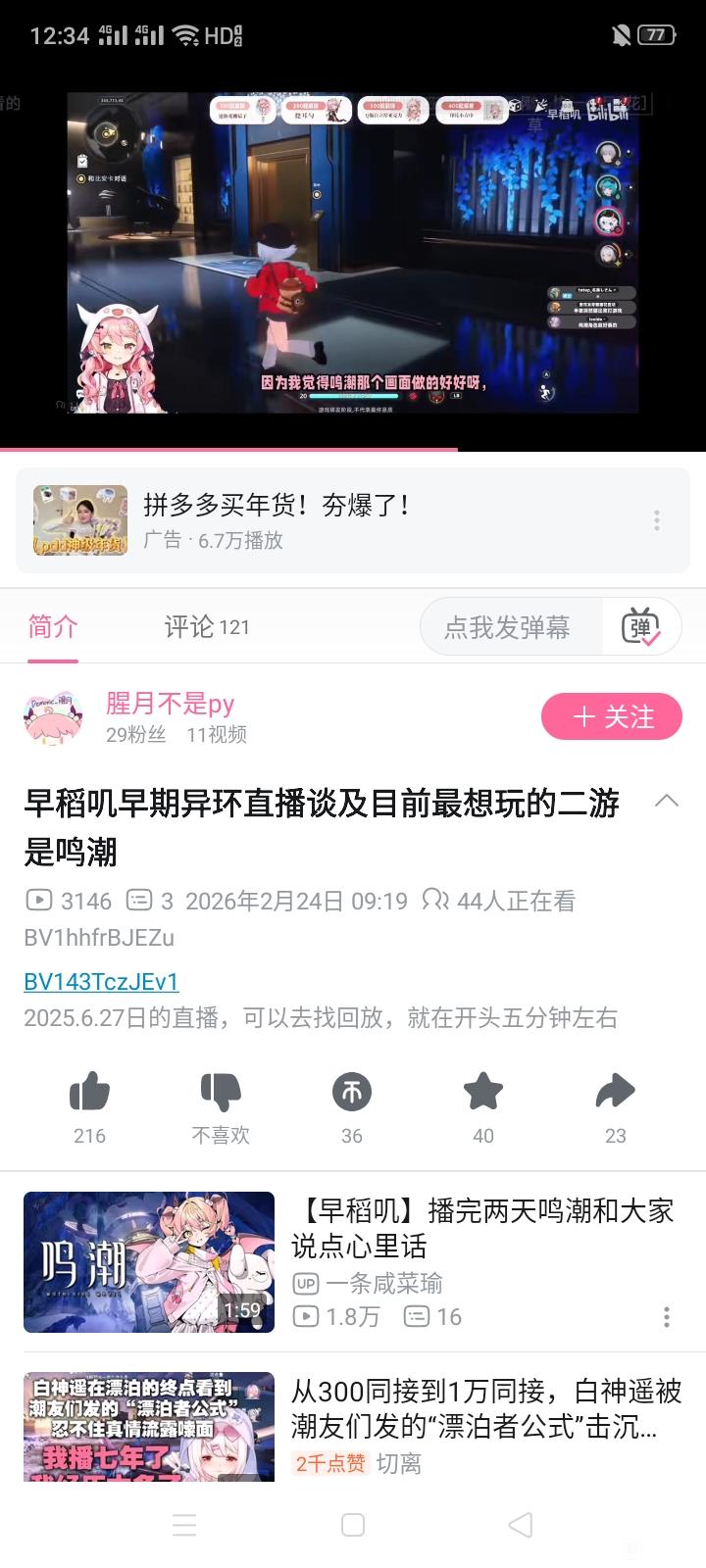Open the BV143TczJEv1 link
Image resolution: width=706 pixels, height=1568 pixels.
[101, 981]
